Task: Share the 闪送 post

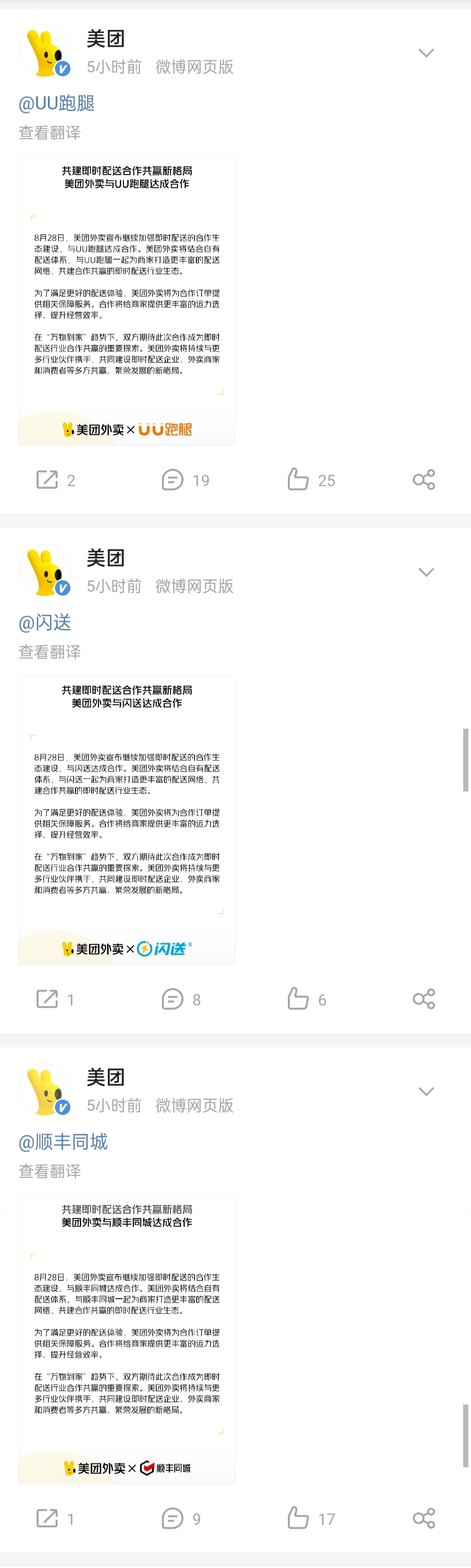Action: 423,999
